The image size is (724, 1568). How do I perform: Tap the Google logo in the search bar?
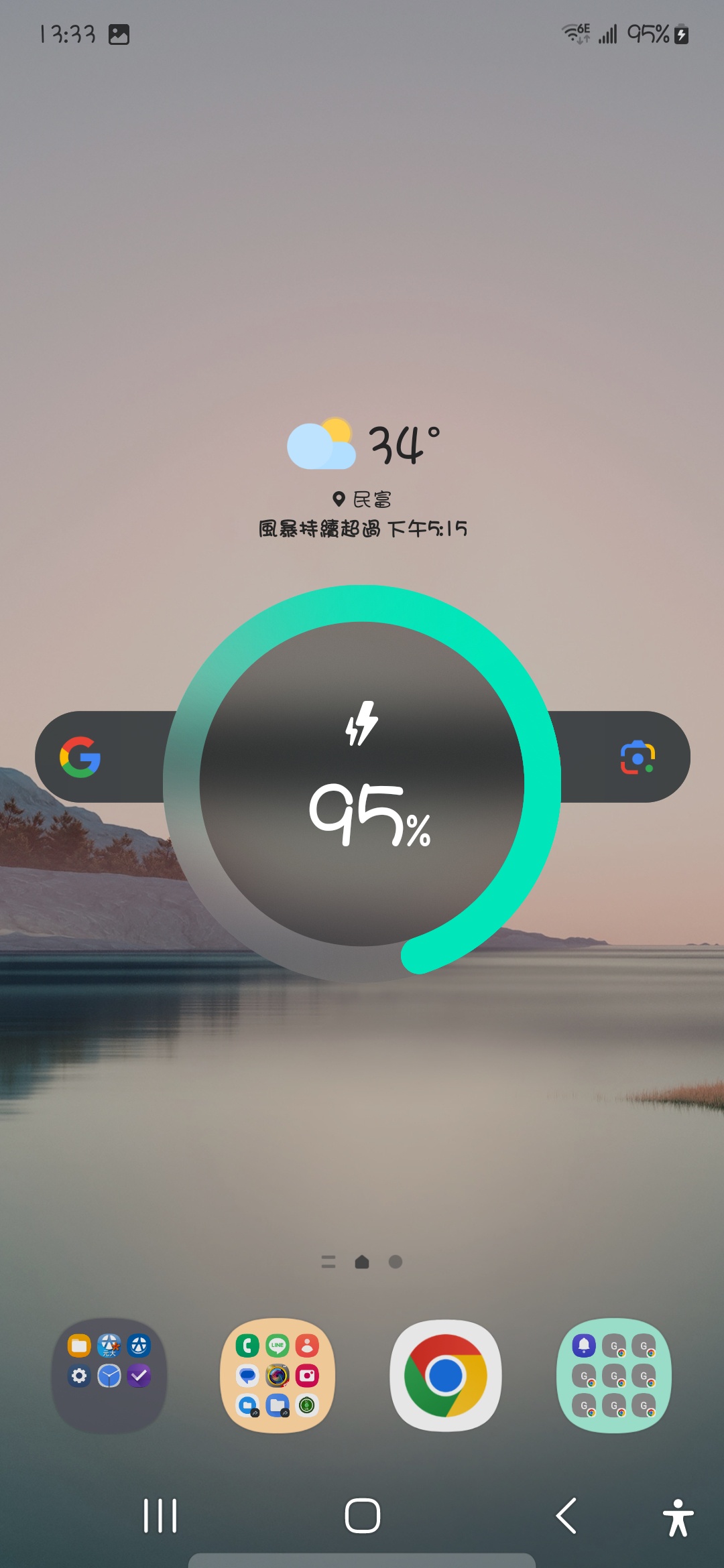click(x=80, y=757)
